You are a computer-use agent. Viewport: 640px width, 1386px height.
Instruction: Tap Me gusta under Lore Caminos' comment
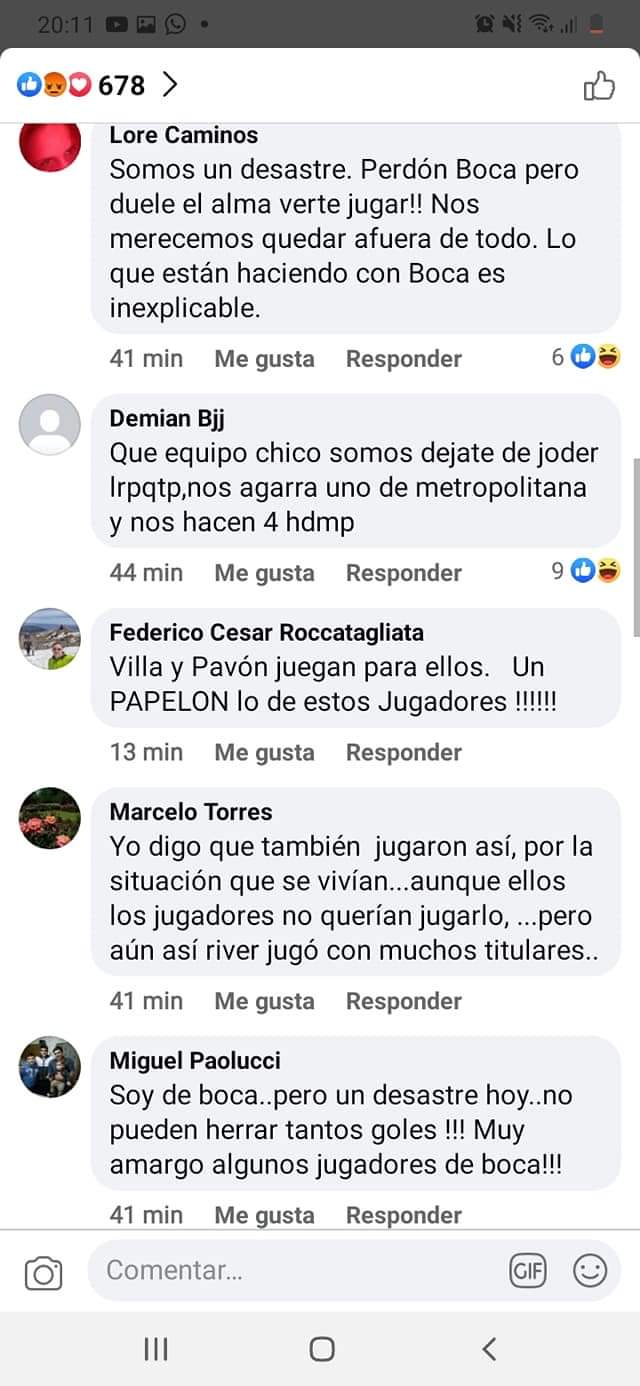264,358
